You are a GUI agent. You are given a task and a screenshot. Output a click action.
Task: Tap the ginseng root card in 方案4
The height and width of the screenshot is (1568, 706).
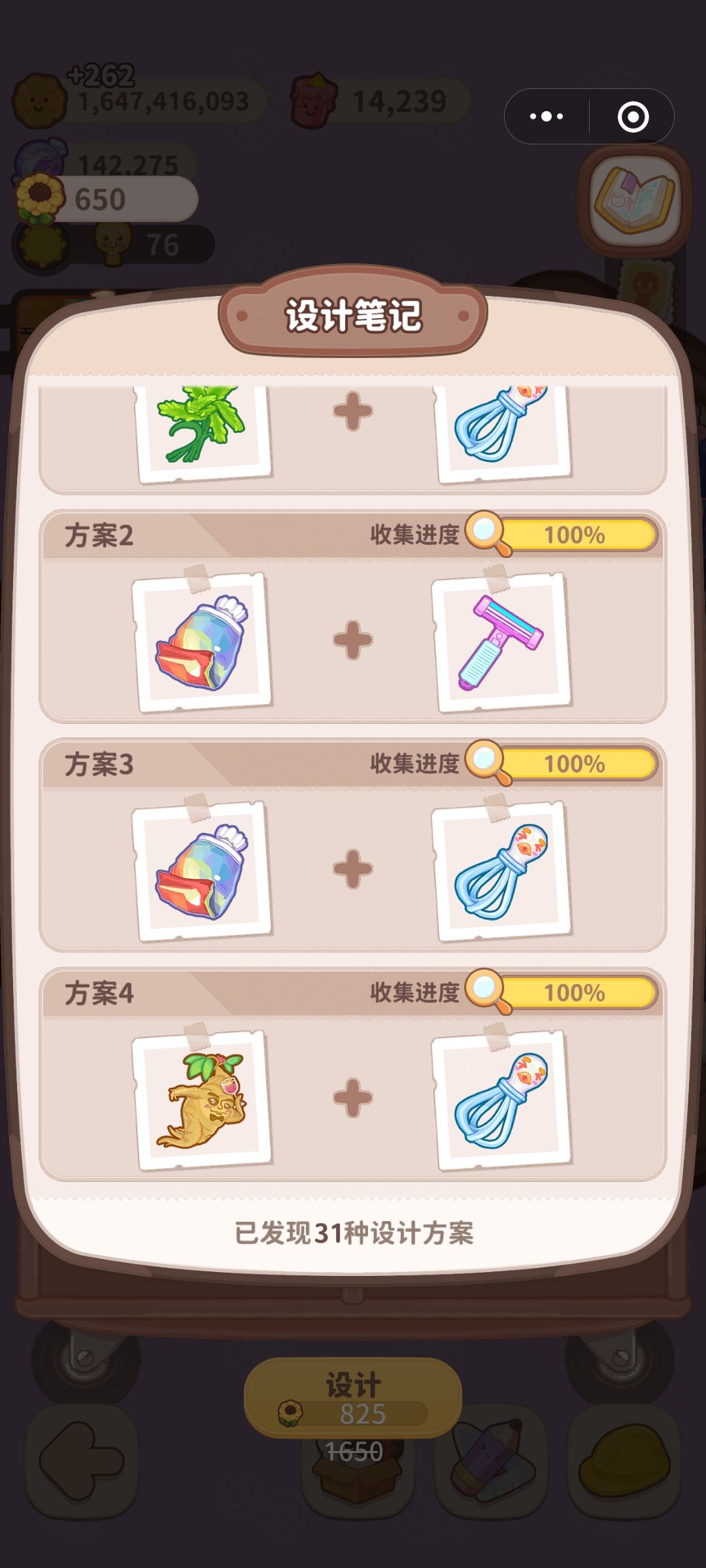(x=203, y=1100)
